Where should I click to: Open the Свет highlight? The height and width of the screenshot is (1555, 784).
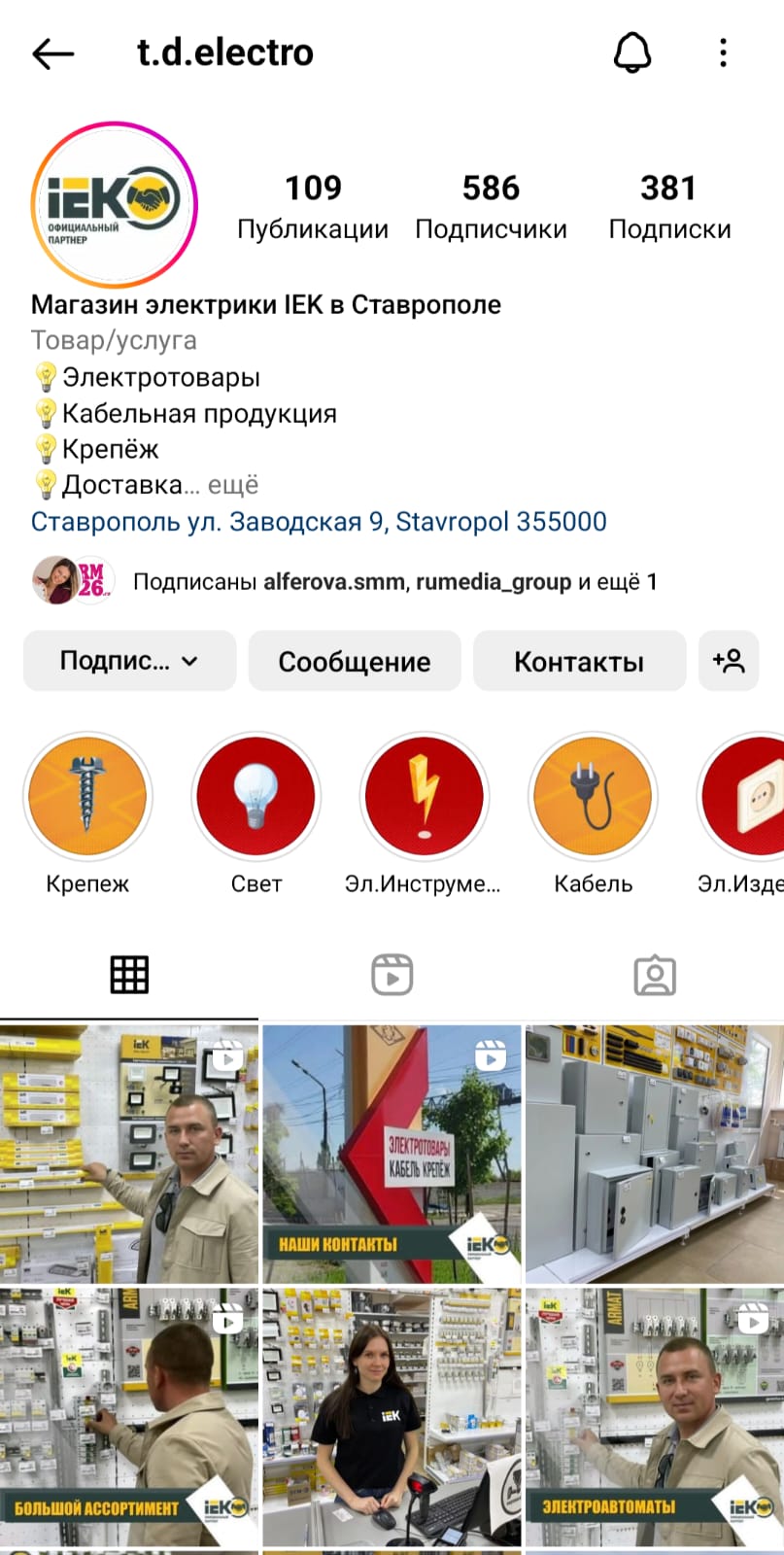point(256,797)
